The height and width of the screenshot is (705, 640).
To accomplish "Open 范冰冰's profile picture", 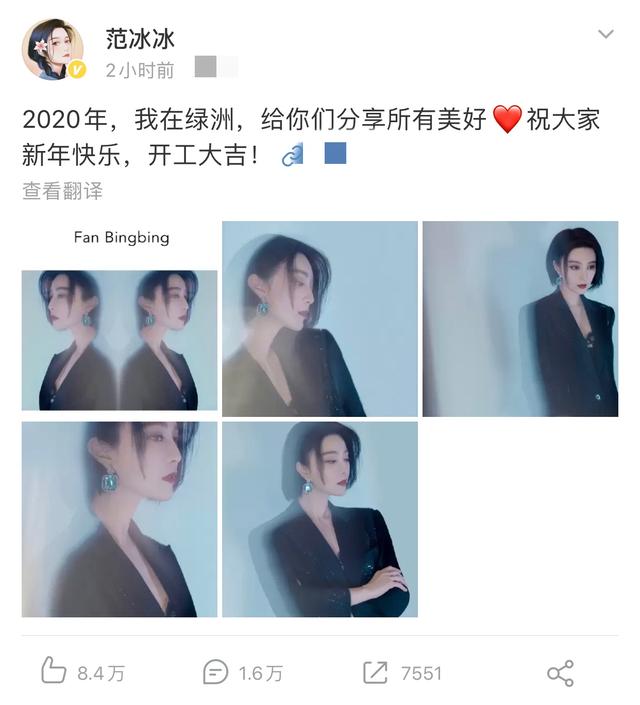I will tap(53, 49).
